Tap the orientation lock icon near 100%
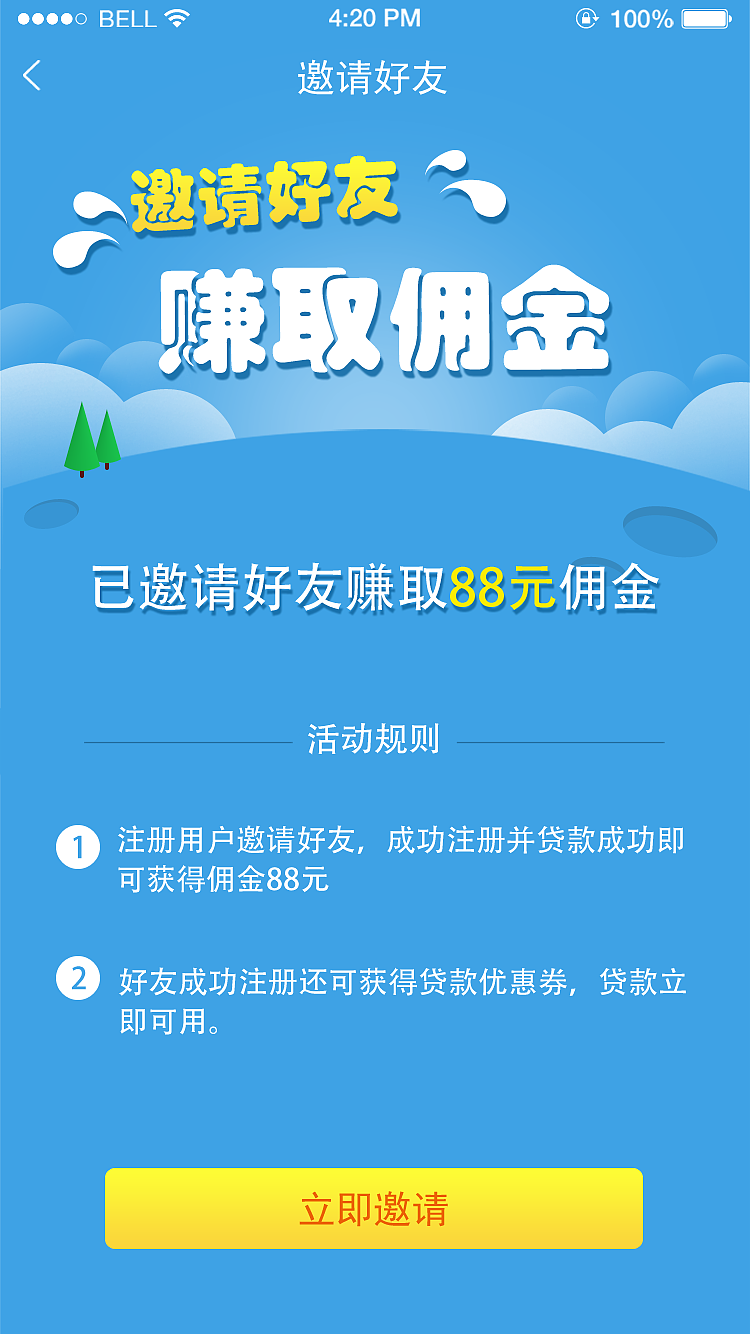750x1334 pixels. (x=589, y=17)
